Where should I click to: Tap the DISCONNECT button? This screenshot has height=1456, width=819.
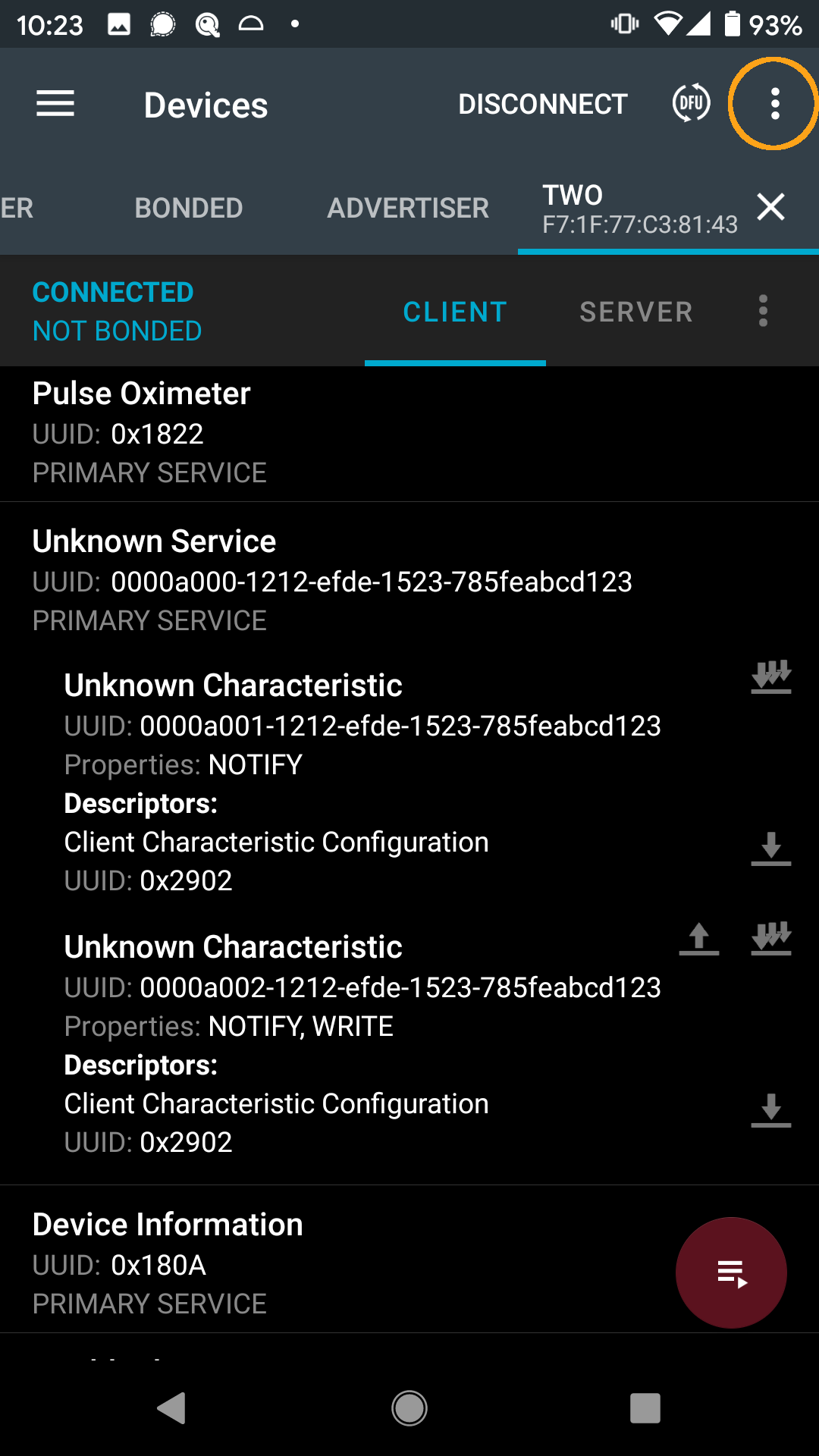click(543, 104)
